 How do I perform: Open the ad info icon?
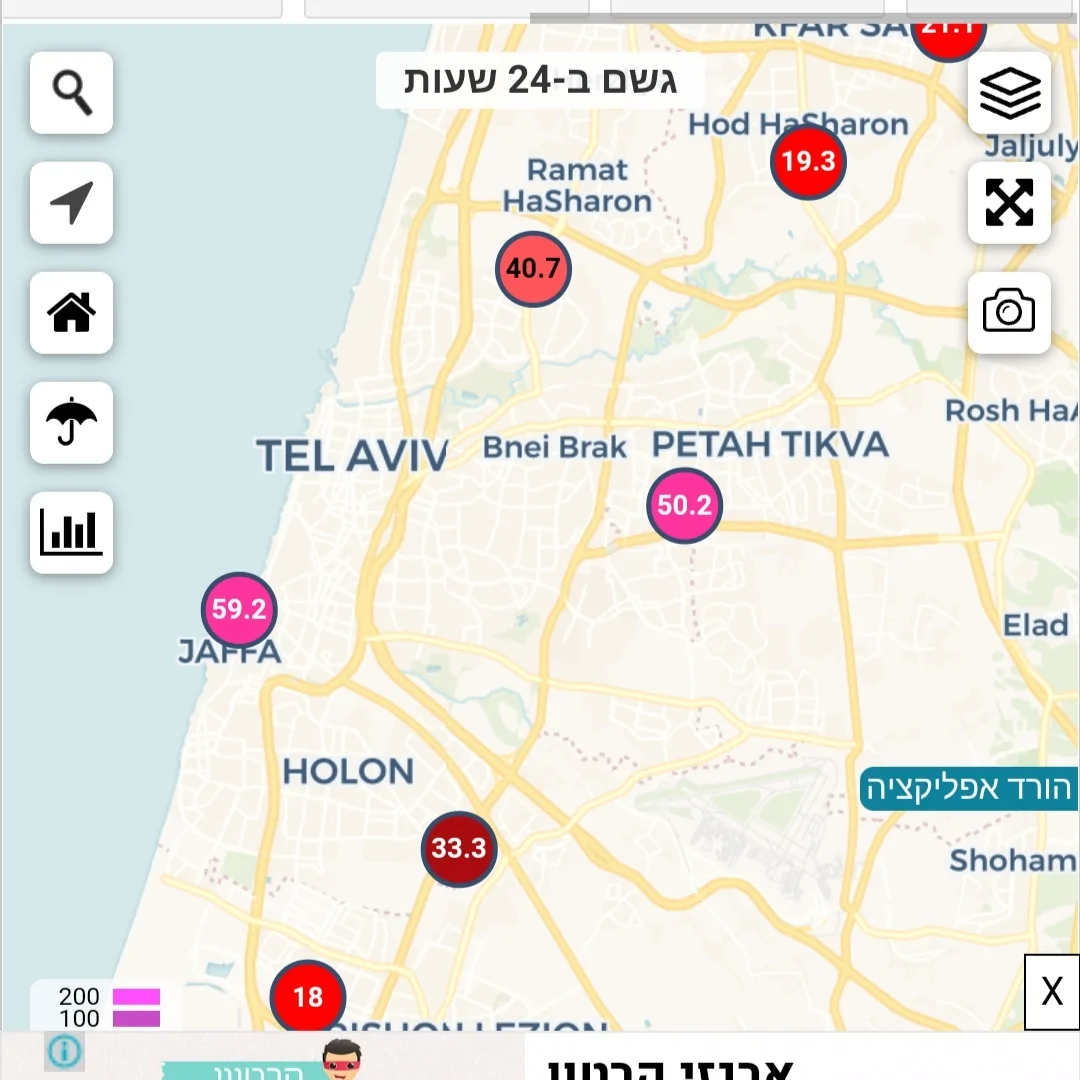point(64,1052)
